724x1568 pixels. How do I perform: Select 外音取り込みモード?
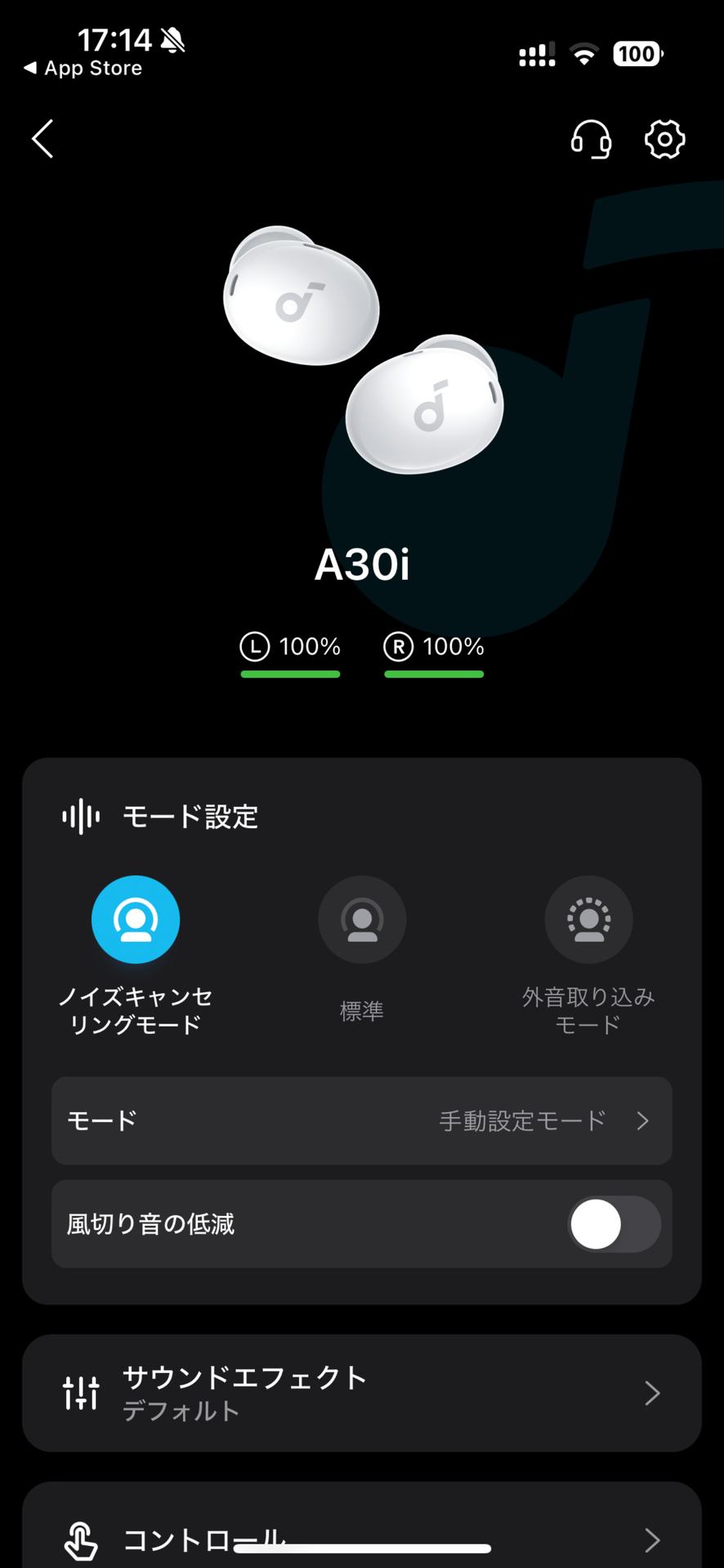[588, 920]
